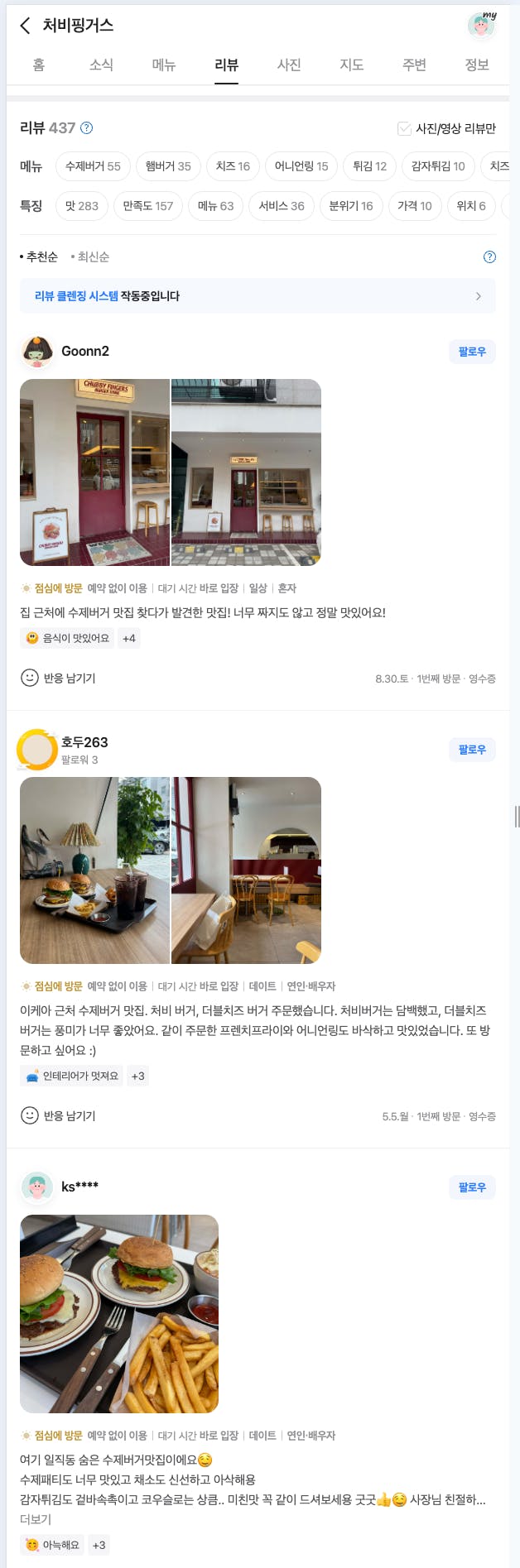This screenshot has height=1568, width=520.
Task: Expand ks**** review with 더보기
Action: click(36, 1519)
